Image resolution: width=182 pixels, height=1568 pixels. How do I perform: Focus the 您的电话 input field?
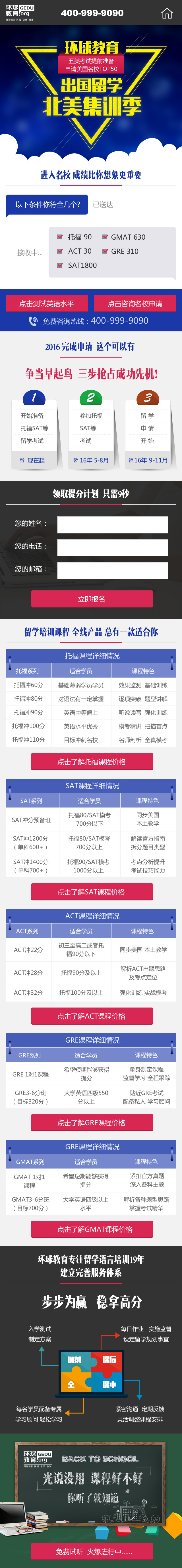[x=112, y=546]
